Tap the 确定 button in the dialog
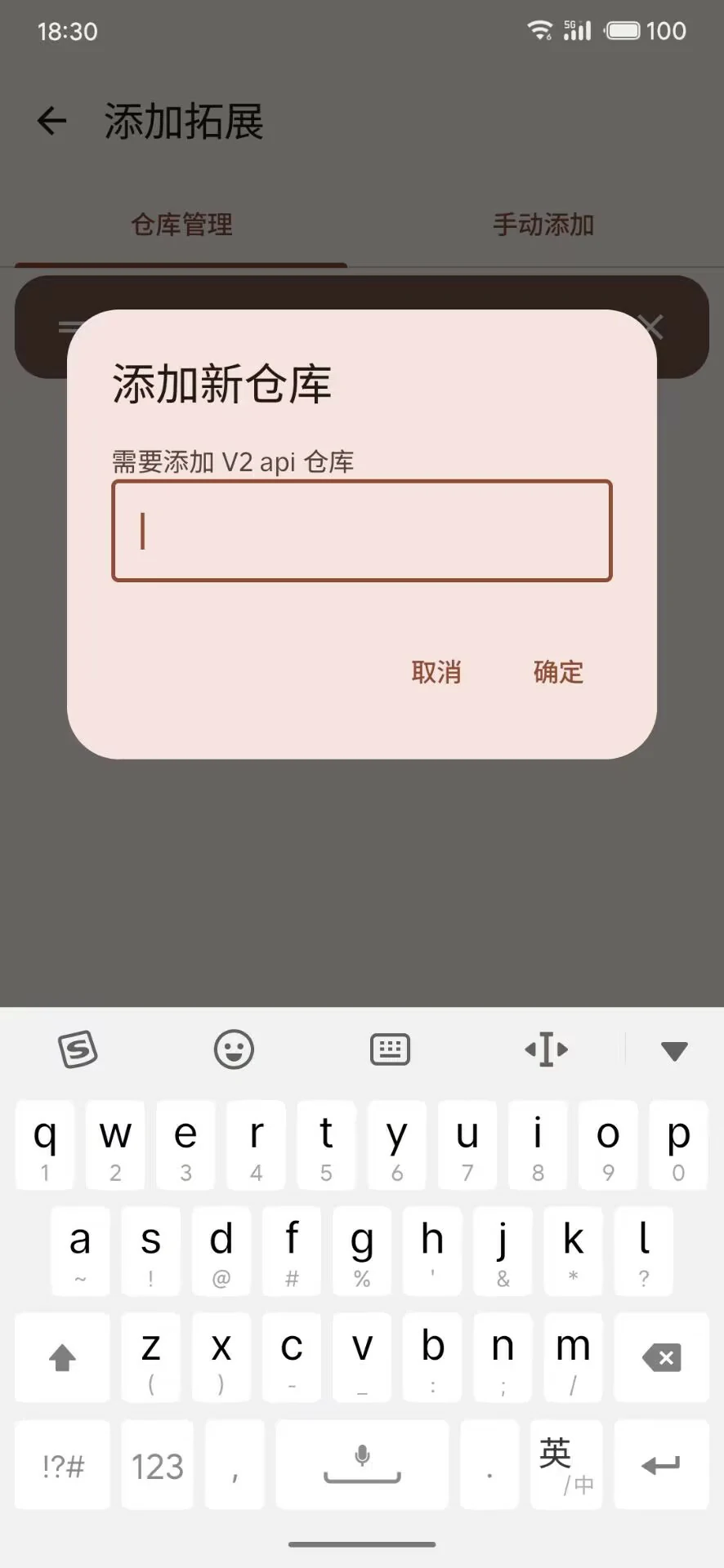 tap(558, 671)
